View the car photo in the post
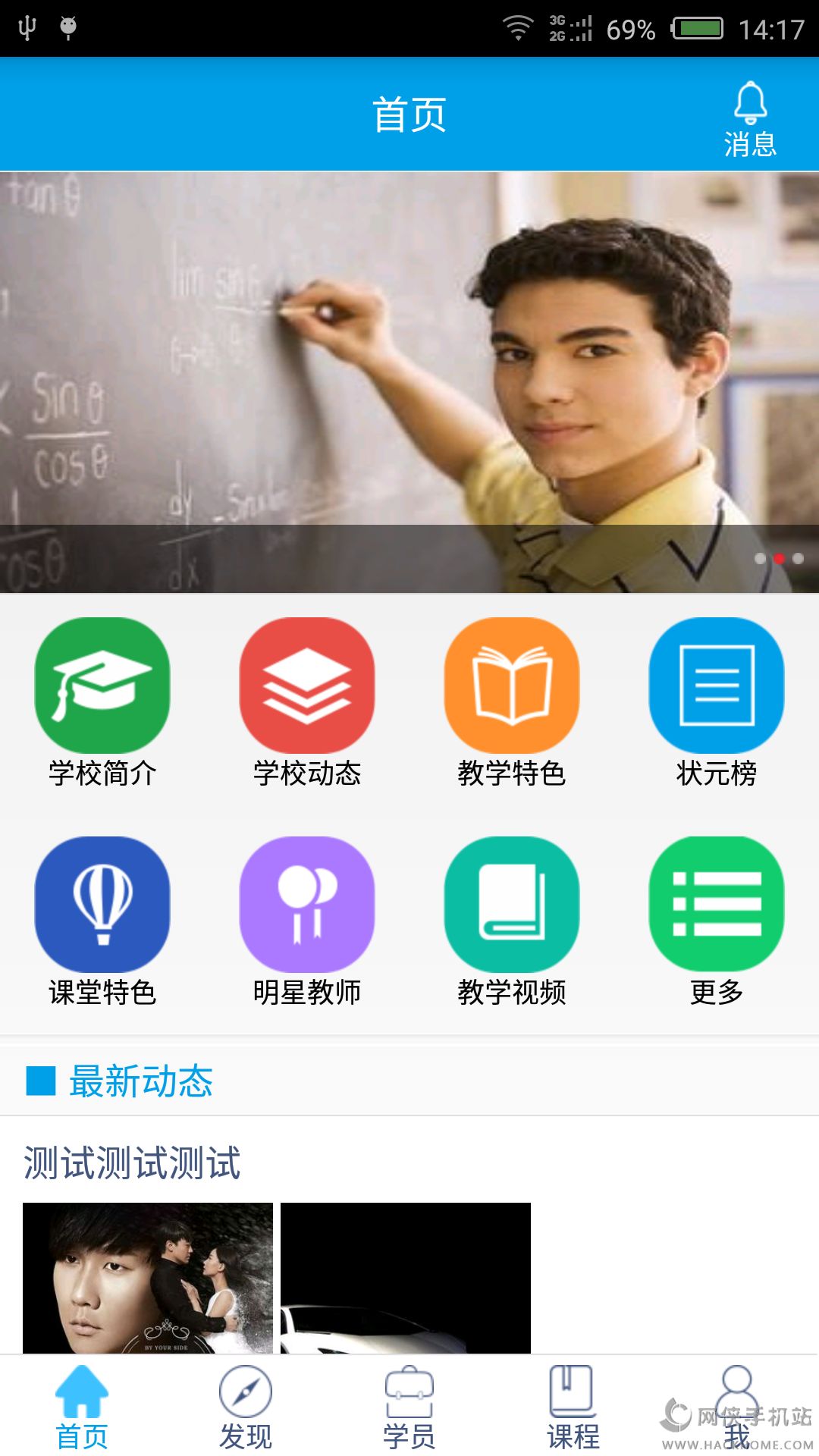 (x=406, y=1278)
